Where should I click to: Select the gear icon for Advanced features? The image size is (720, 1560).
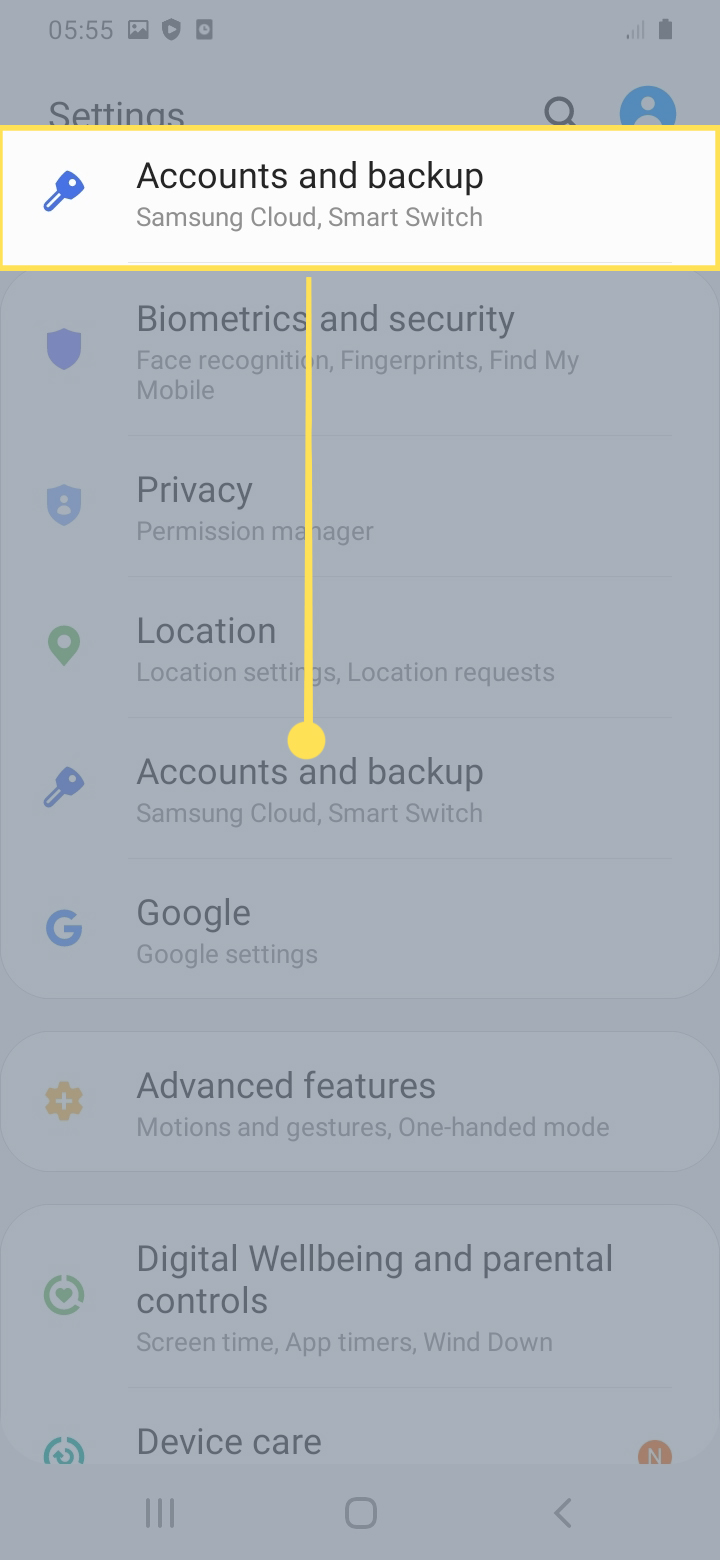click(64, 1101)
